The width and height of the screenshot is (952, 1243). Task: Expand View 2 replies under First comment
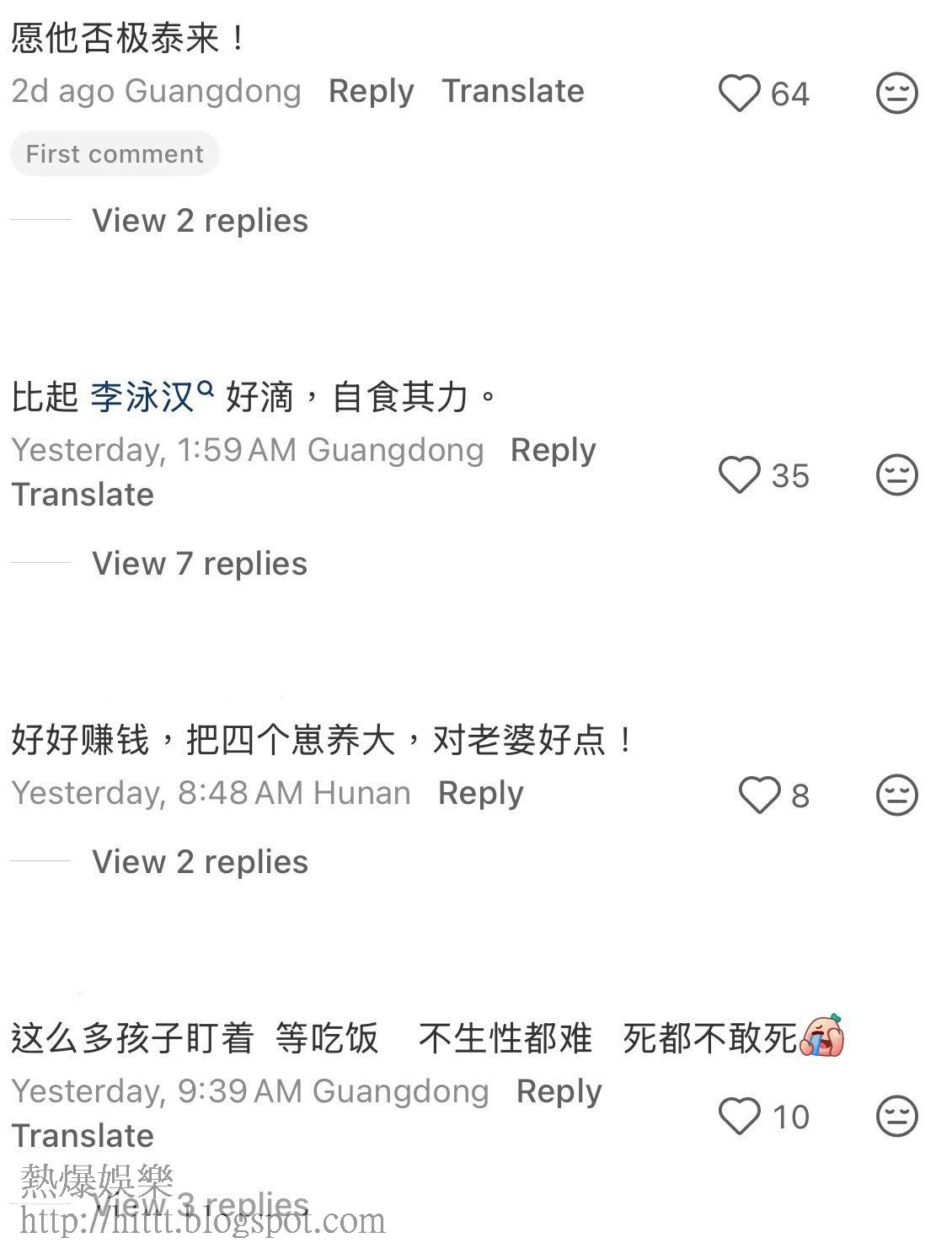[x=200, y=221]
